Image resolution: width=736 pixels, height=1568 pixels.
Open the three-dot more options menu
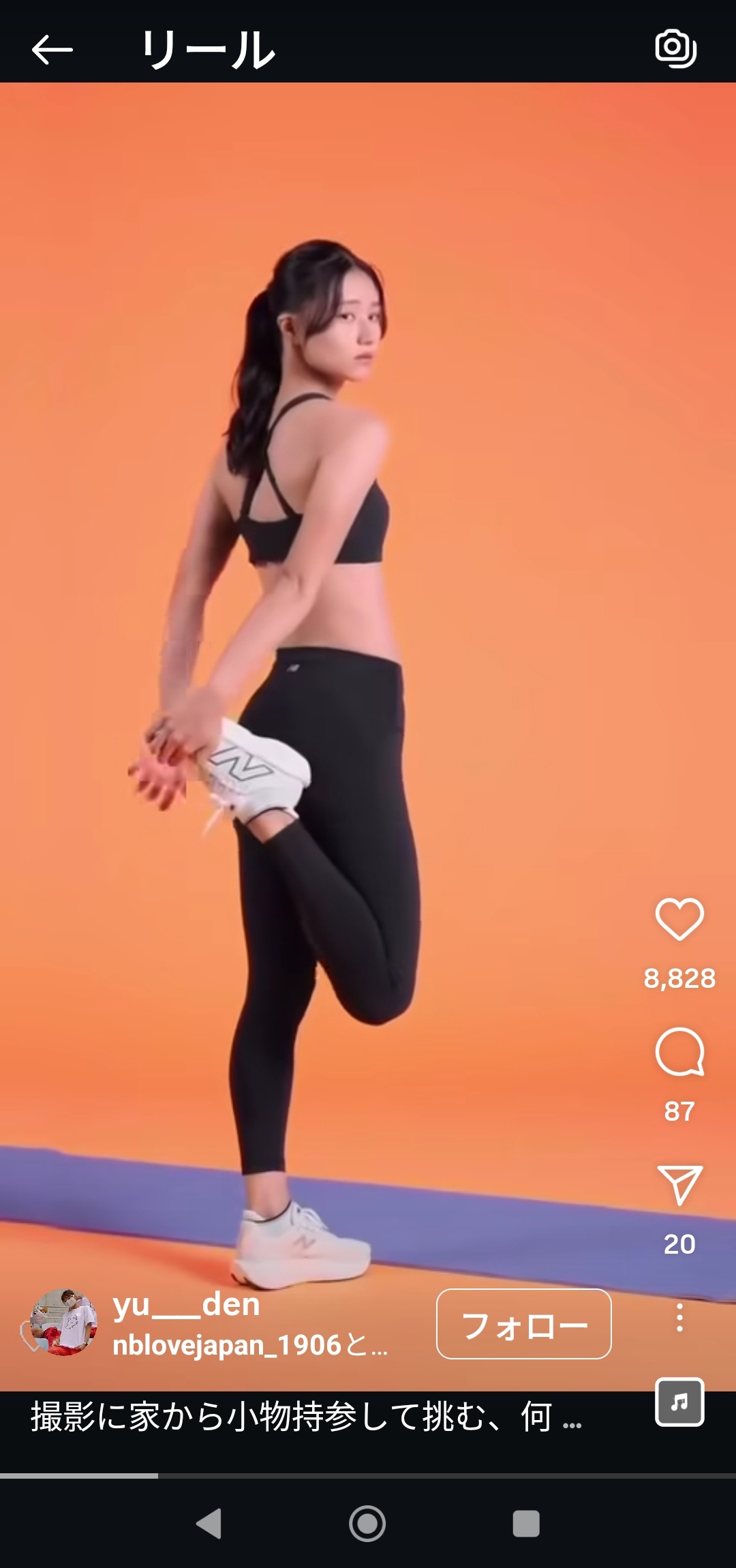pos(679,1317)
